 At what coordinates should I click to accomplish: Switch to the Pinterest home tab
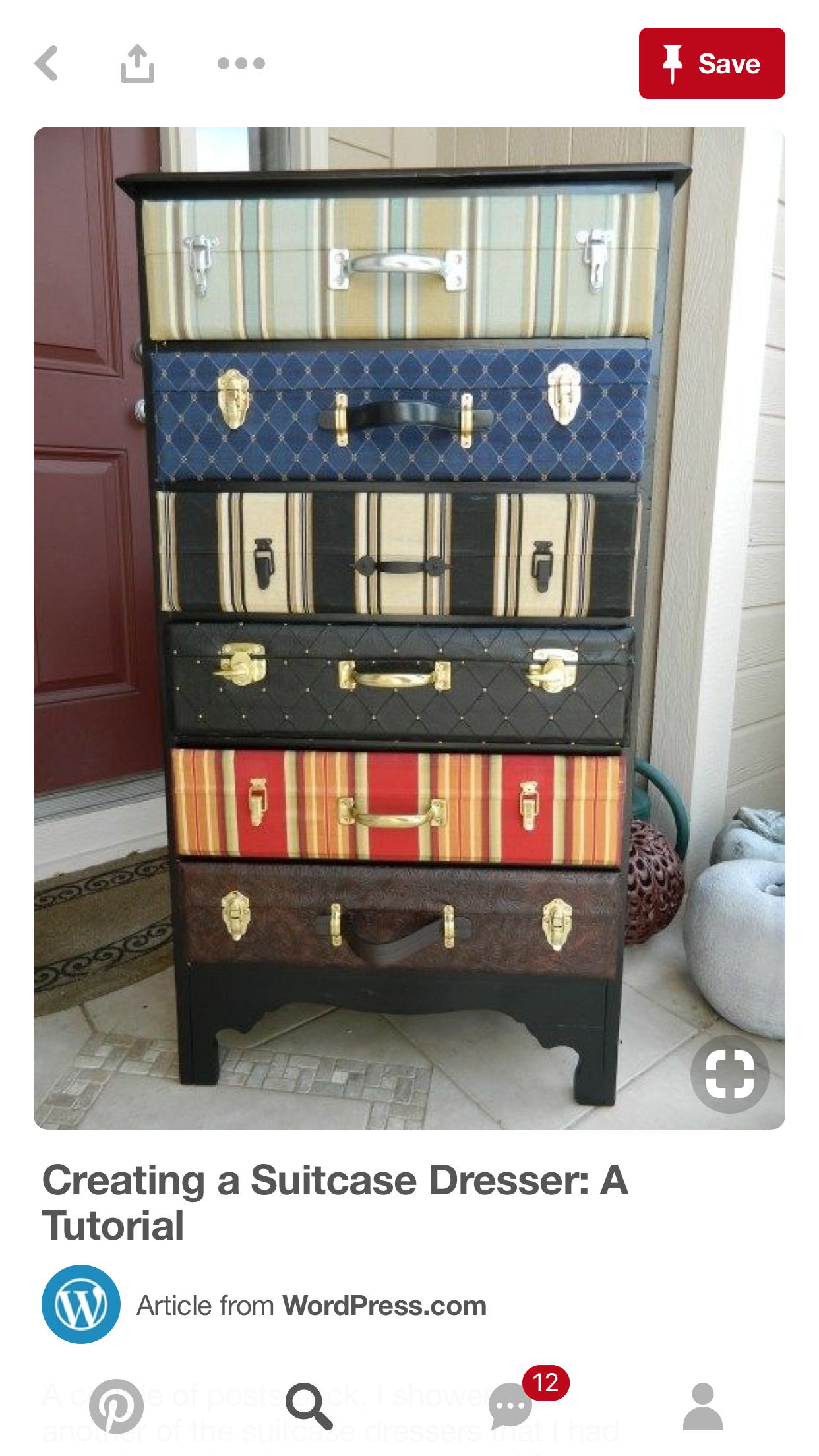(x=116, y=1406)
